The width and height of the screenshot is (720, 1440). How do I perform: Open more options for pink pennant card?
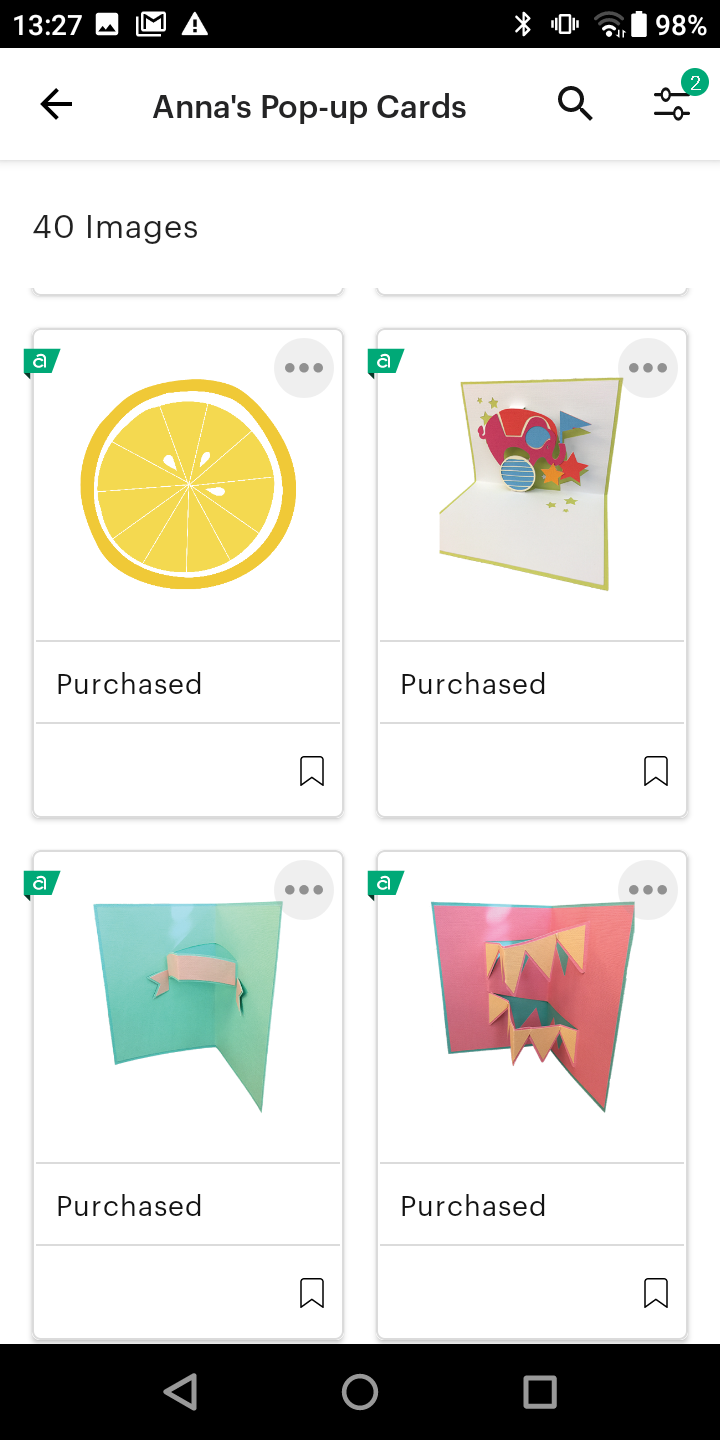point(648,890)
